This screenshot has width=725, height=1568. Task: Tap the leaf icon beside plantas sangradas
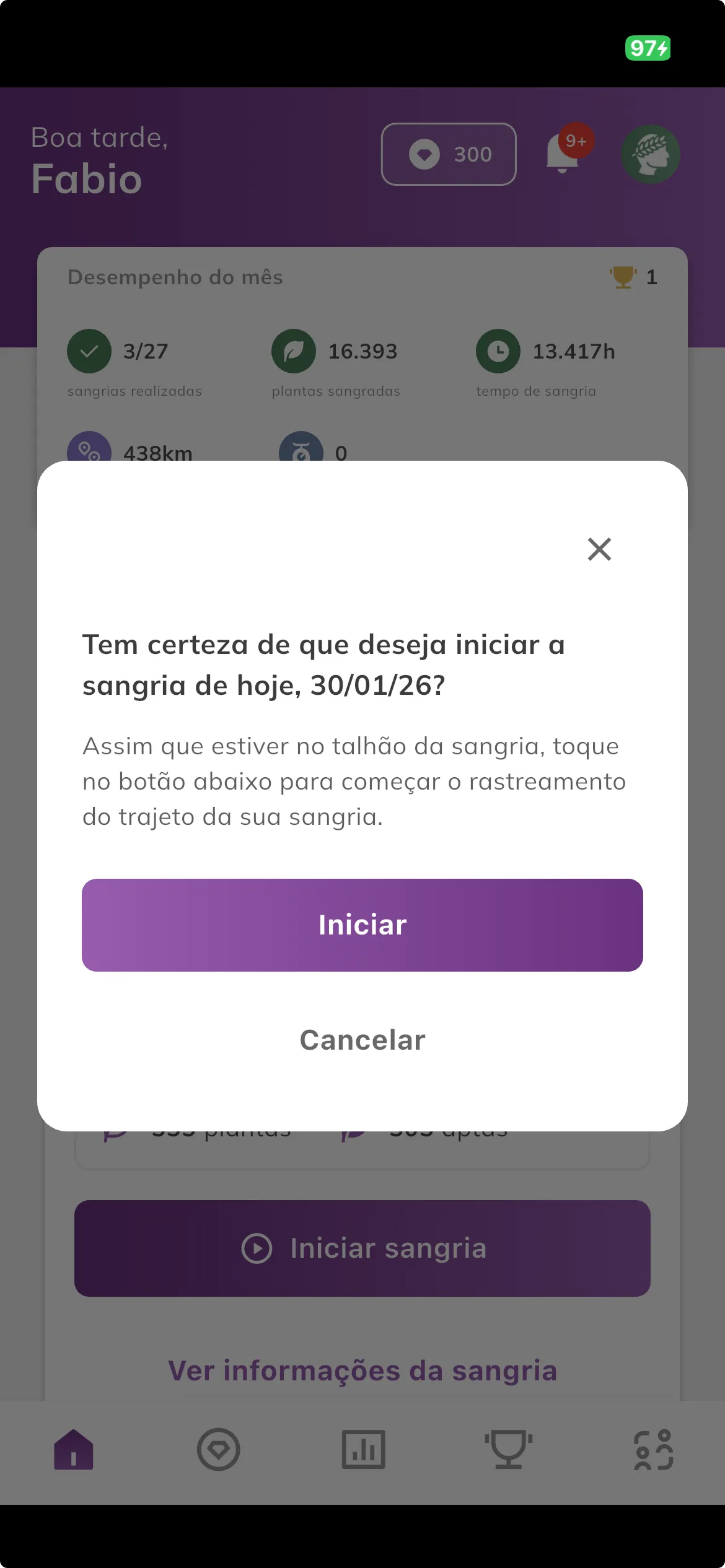click(x=294, y=352)
